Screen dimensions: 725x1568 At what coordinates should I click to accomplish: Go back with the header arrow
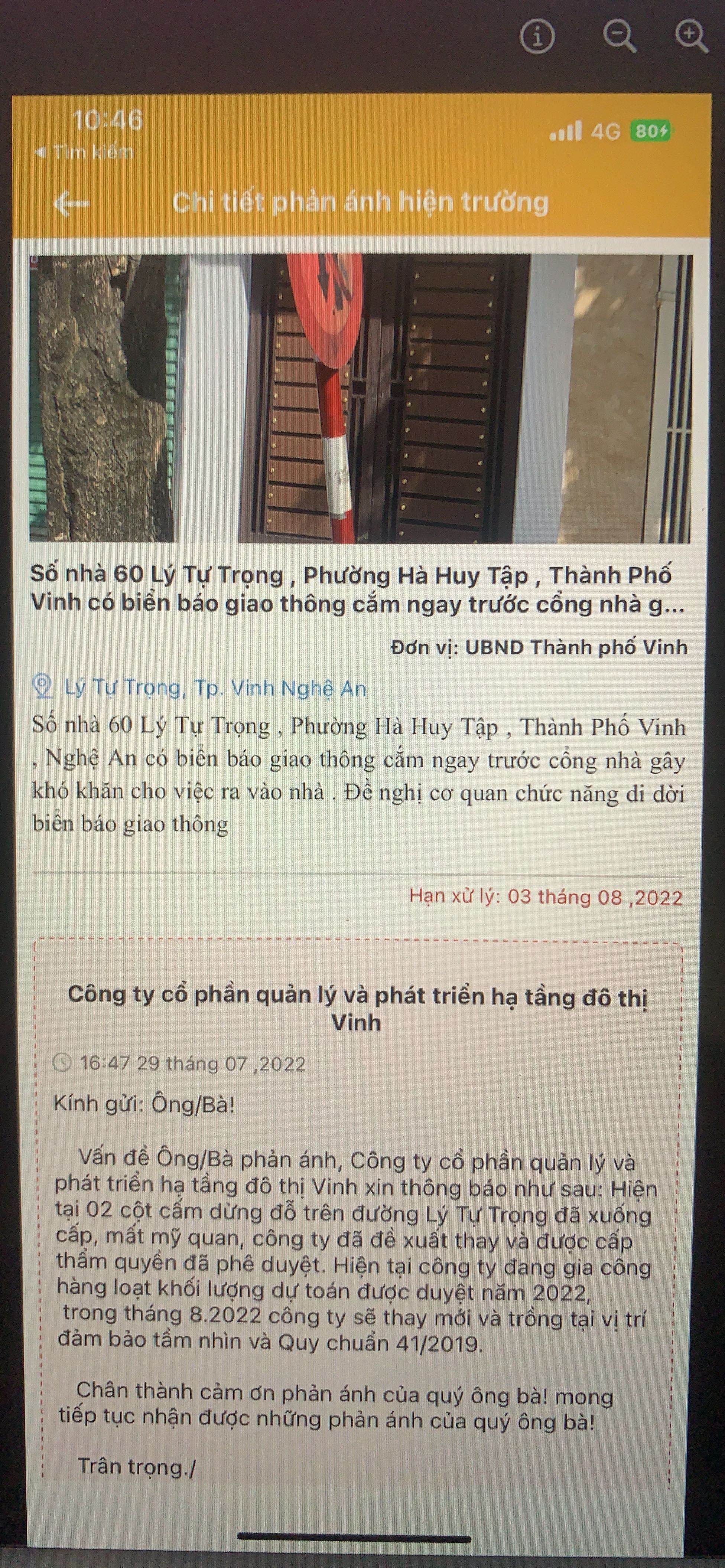(x=72, y=204)
